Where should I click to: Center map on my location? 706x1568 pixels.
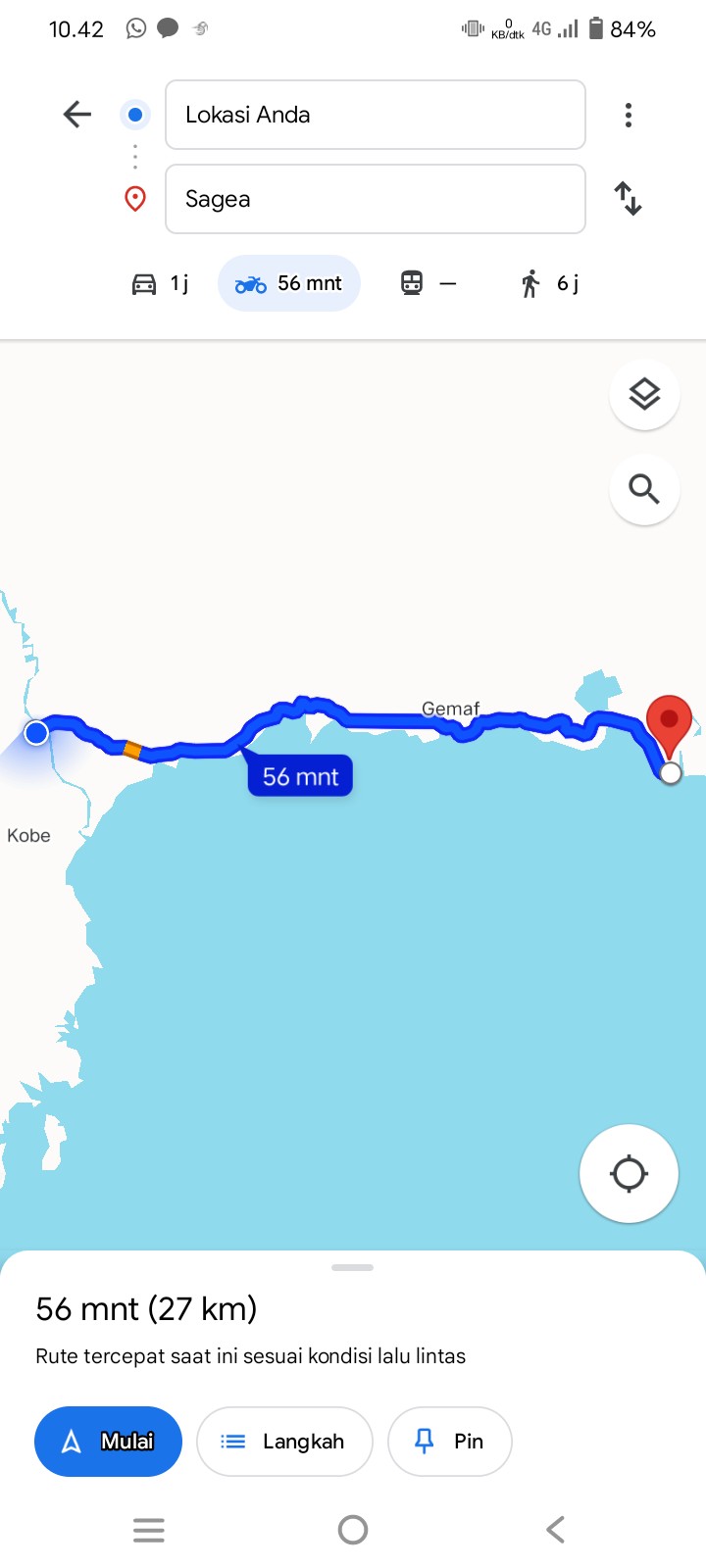(x=629, y=1173)
